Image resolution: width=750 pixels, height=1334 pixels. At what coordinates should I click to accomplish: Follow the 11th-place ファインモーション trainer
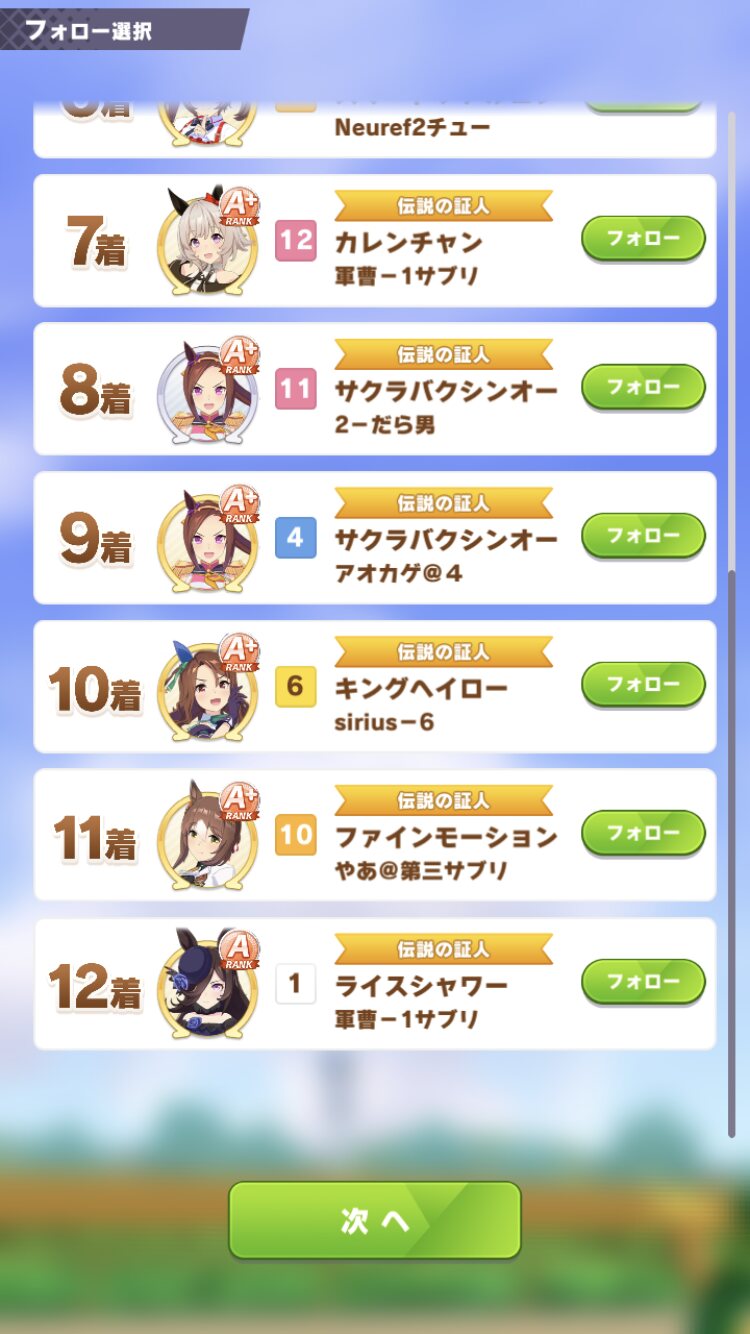tap(643, 833)
